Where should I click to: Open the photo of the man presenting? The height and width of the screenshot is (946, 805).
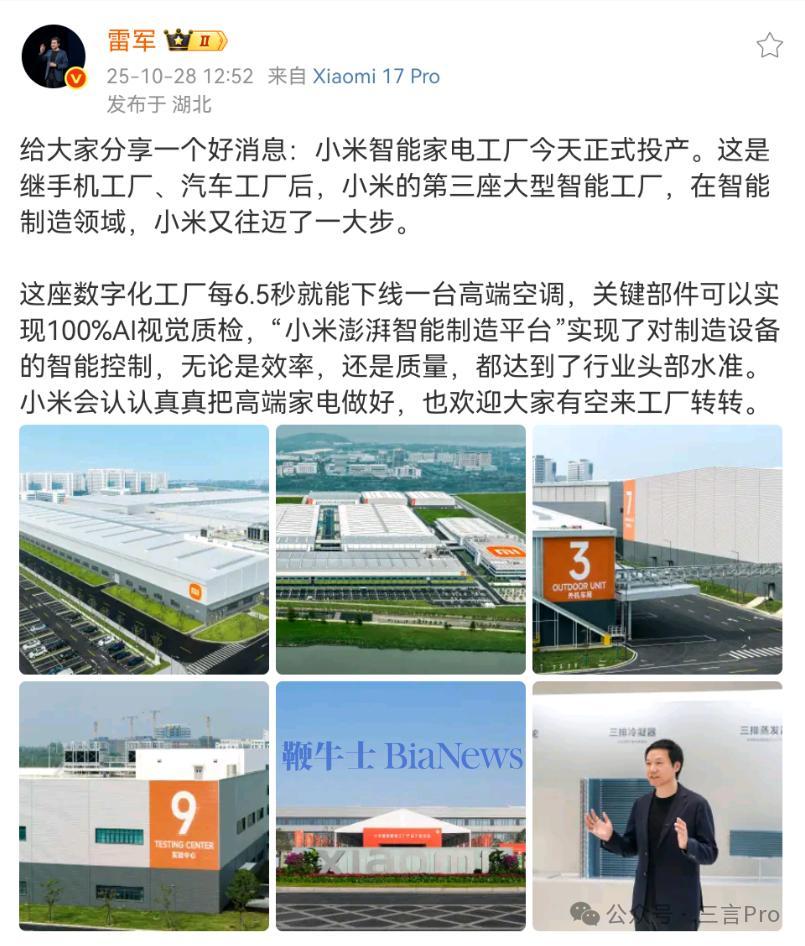pos(657,805)
